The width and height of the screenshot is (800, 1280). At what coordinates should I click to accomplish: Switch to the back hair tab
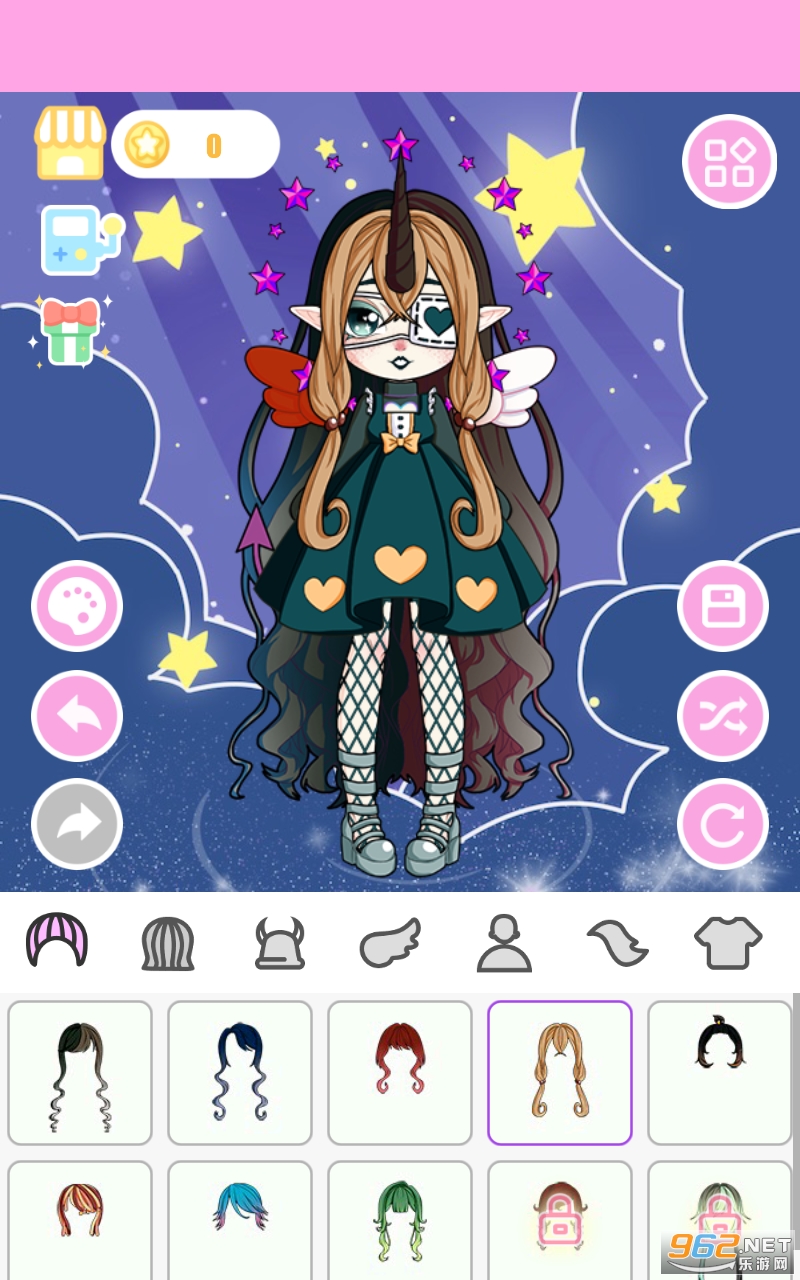click(167, 943)
